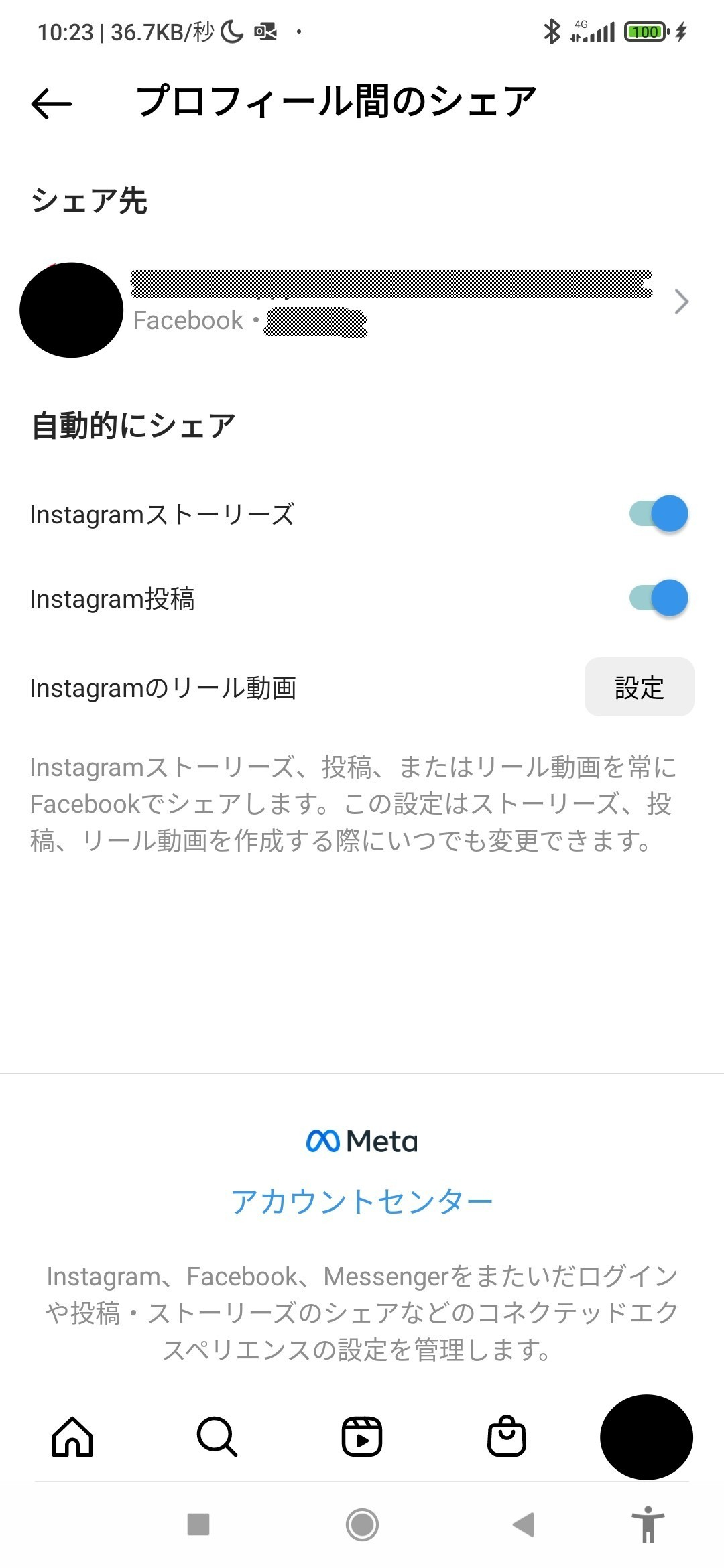The width and height of the screenshot is (724, 1568).
Task: Expand the Facebook account details chevron
Action: [682, 302]
